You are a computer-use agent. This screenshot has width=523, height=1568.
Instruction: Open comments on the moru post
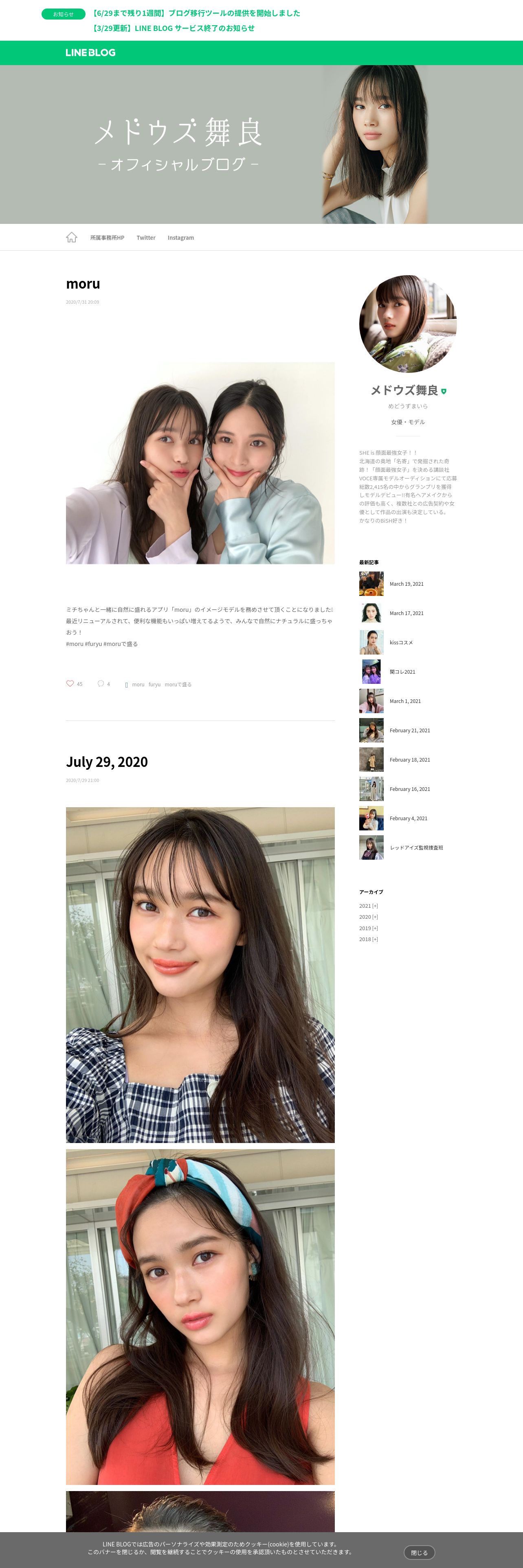pyautogui.click(x=101, y=683)
